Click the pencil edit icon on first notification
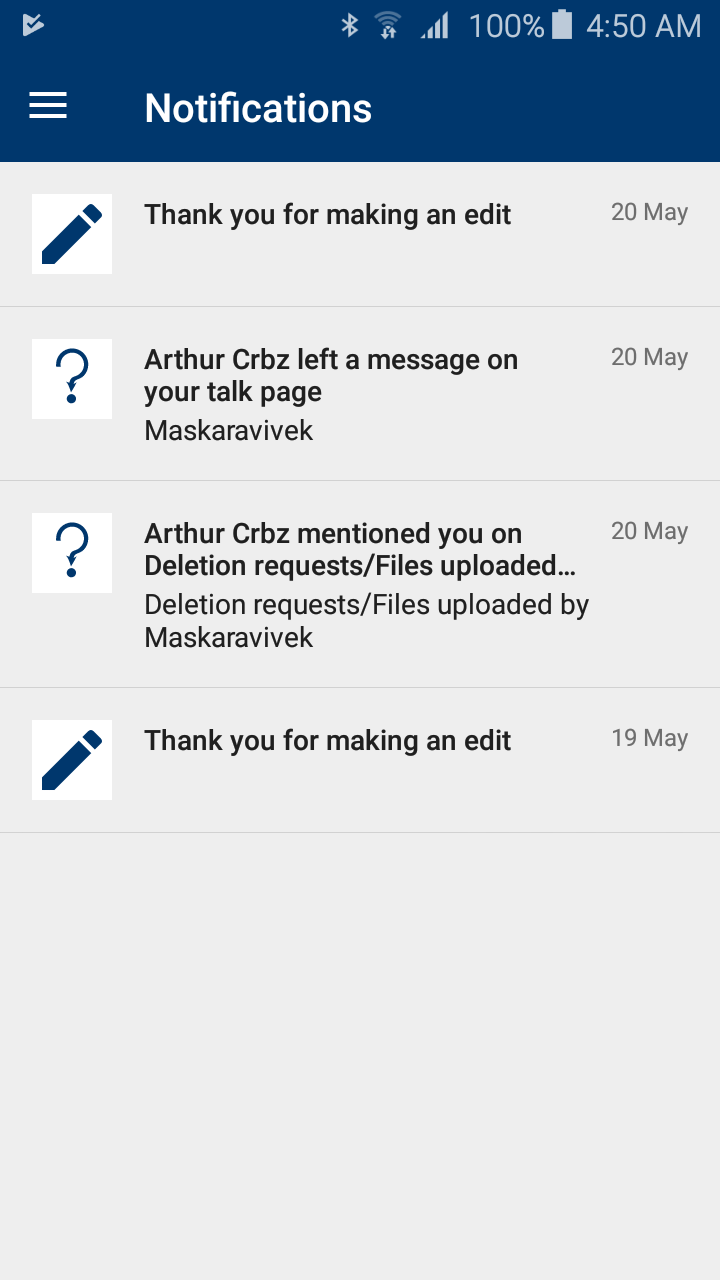This screenshot has width=720, height=1280. pos(71,233)
